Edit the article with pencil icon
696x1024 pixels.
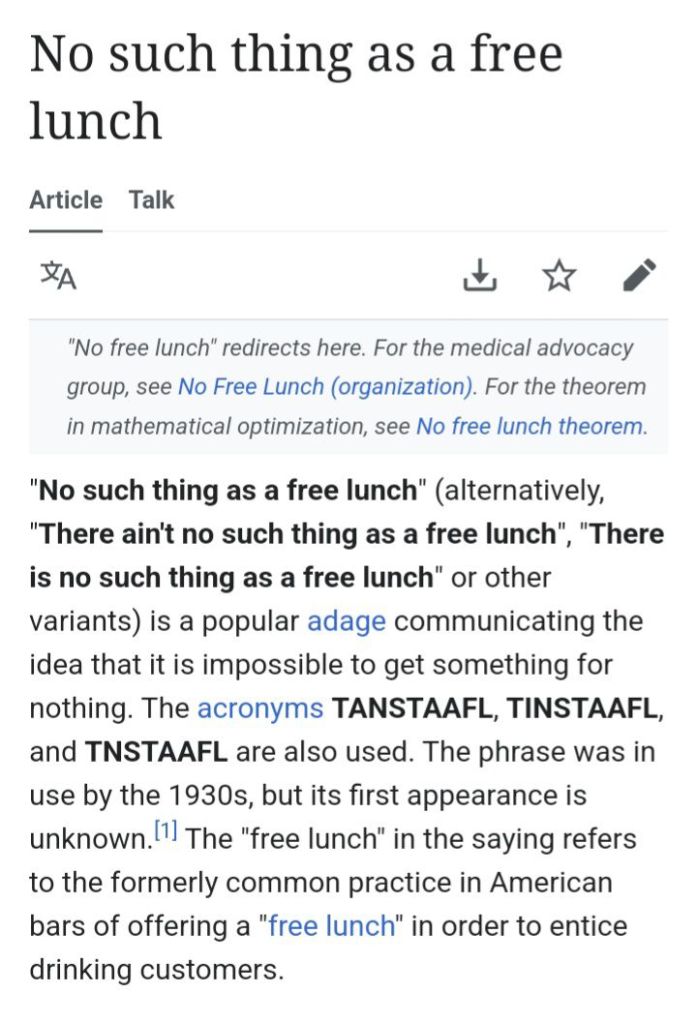click(639, 275)
